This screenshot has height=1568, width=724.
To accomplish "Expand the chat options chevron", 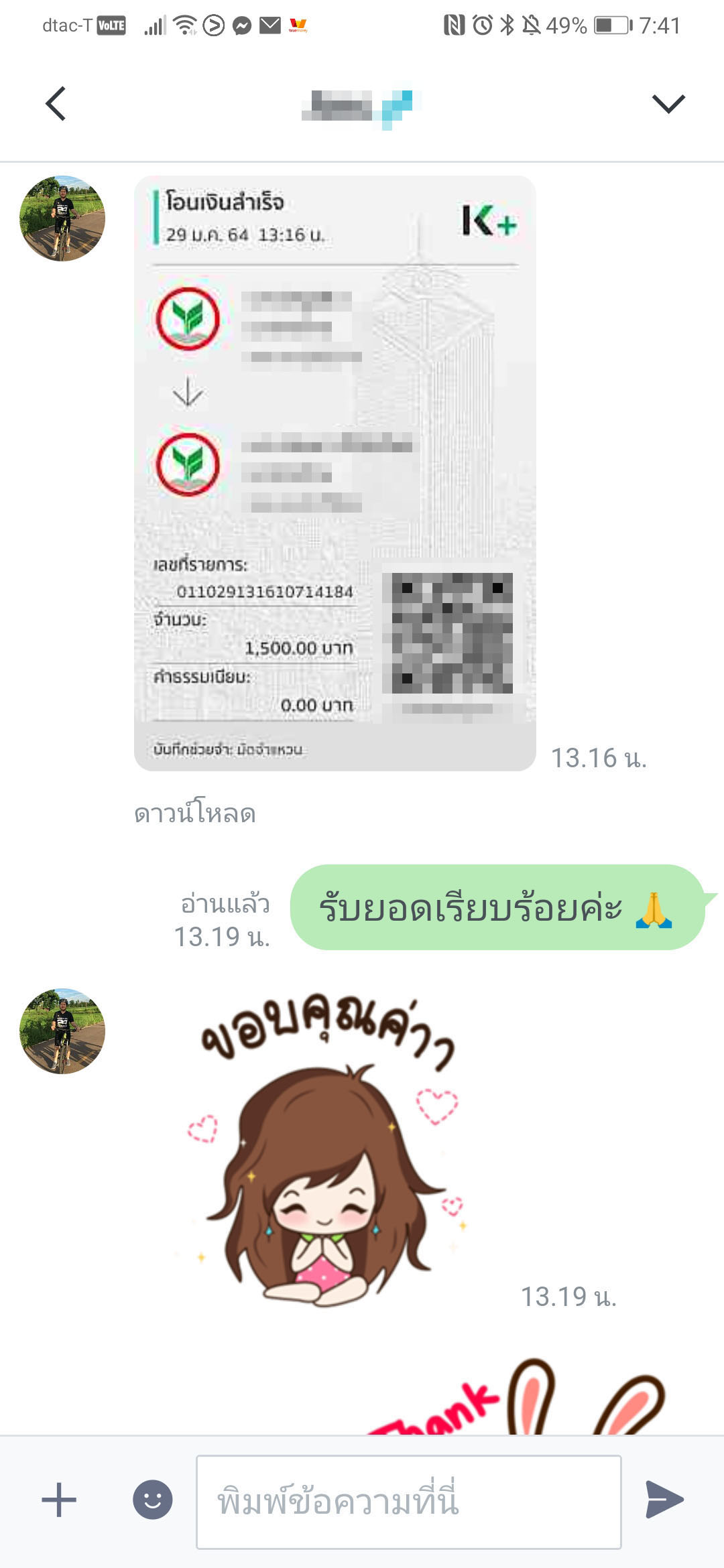I will [x=668, y=104].
